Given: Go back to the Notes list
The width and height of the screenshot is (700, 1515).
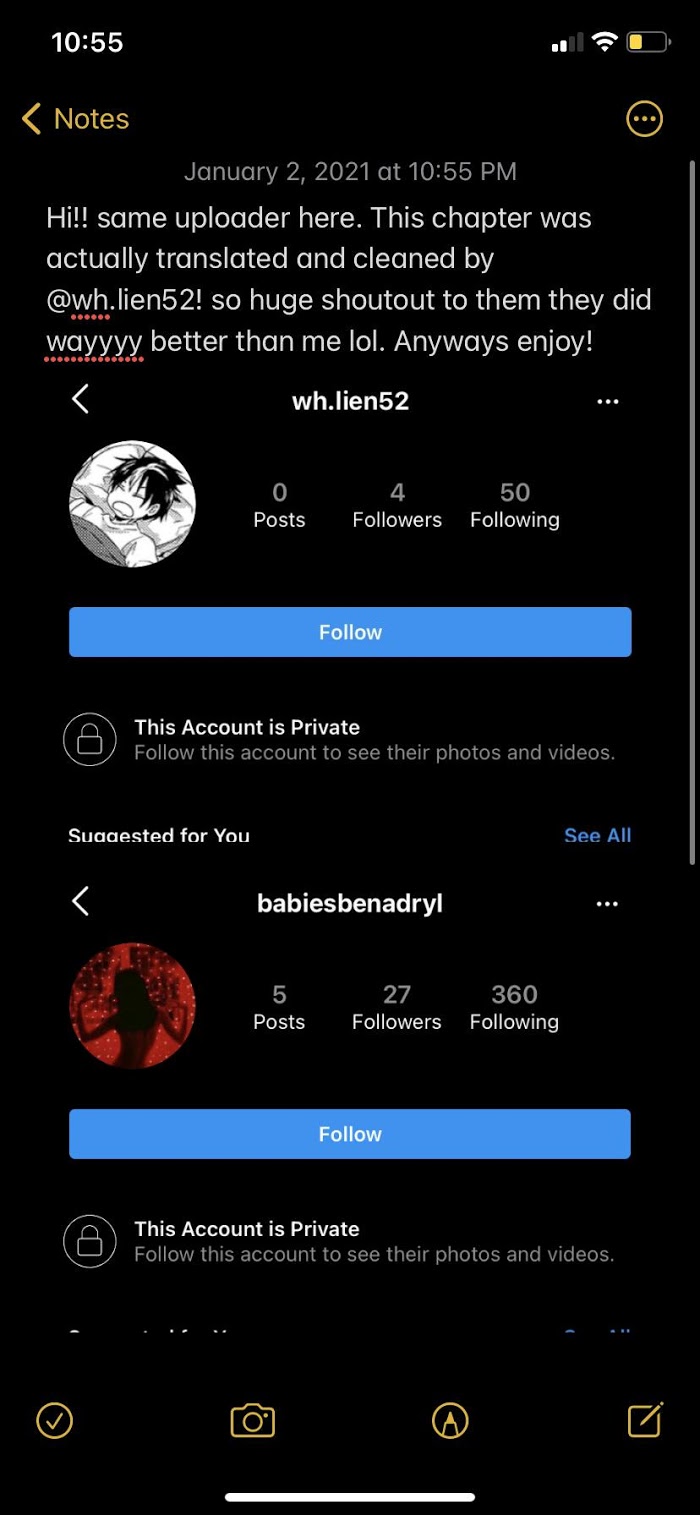Looking at the screenshot, I should click(75, 119).
